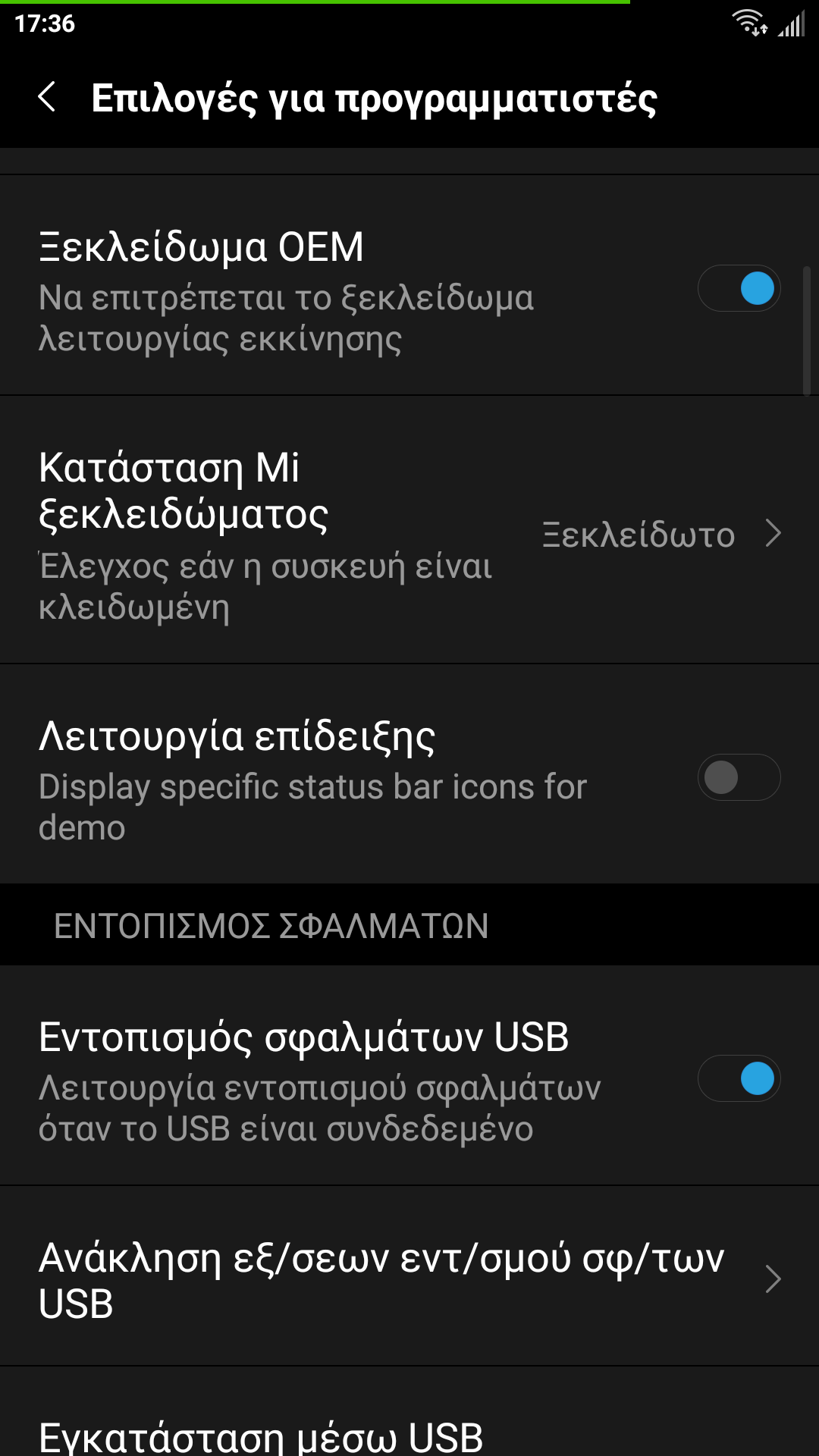Enable the Λειτουργία επίδειξης switch
The height and width of the screenshot is (1456, 819).
739,777
